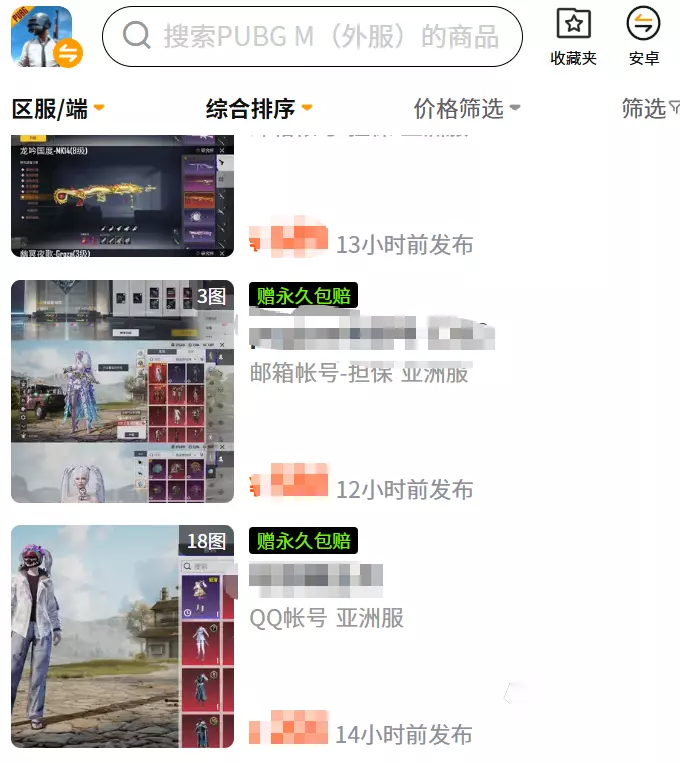680x763 pixels.
Task: Open the QQ帐号 亚洲服 listing with 18图
Action: [340, 636]
